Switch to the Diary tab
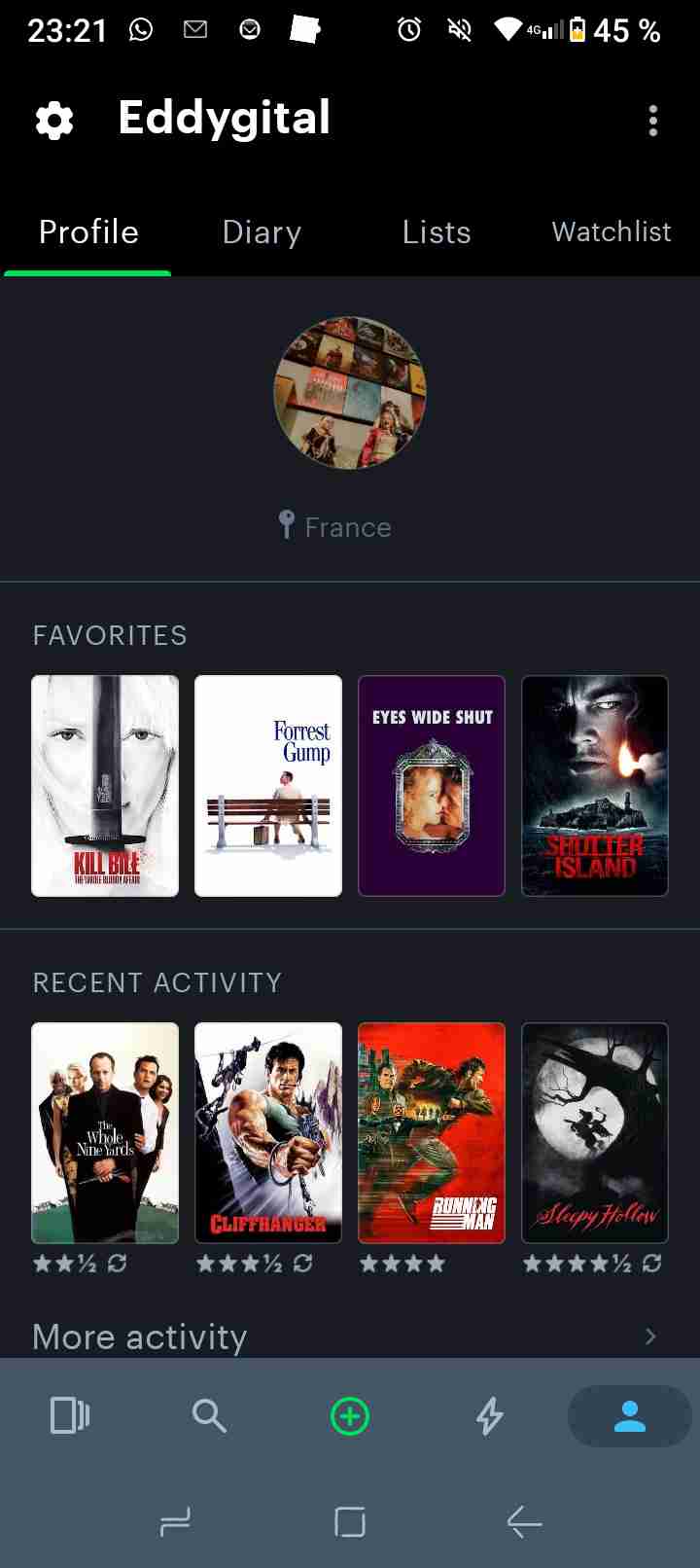Screen dimensions: 700x1568 click(262, 232)
